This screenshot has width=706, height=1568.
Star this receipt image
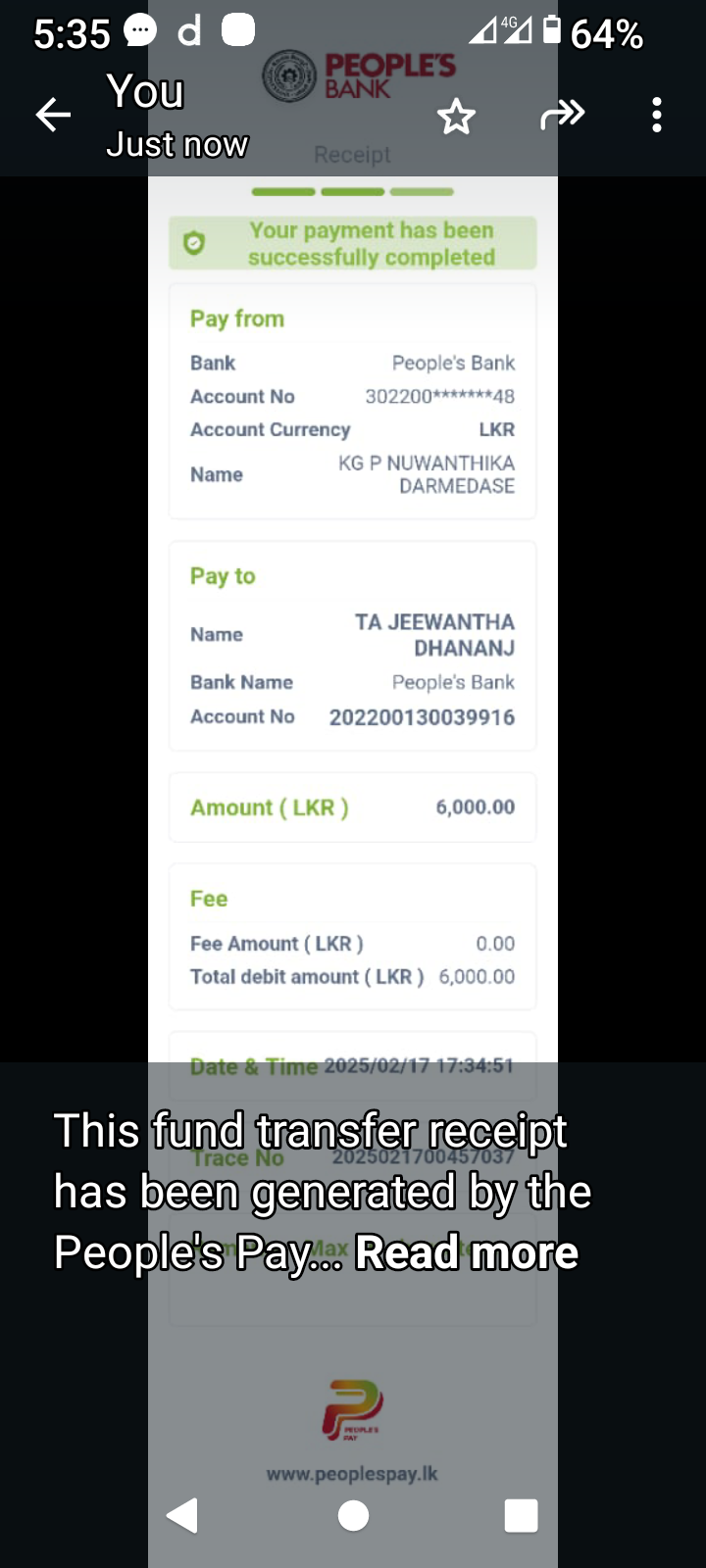click(456, 118)
